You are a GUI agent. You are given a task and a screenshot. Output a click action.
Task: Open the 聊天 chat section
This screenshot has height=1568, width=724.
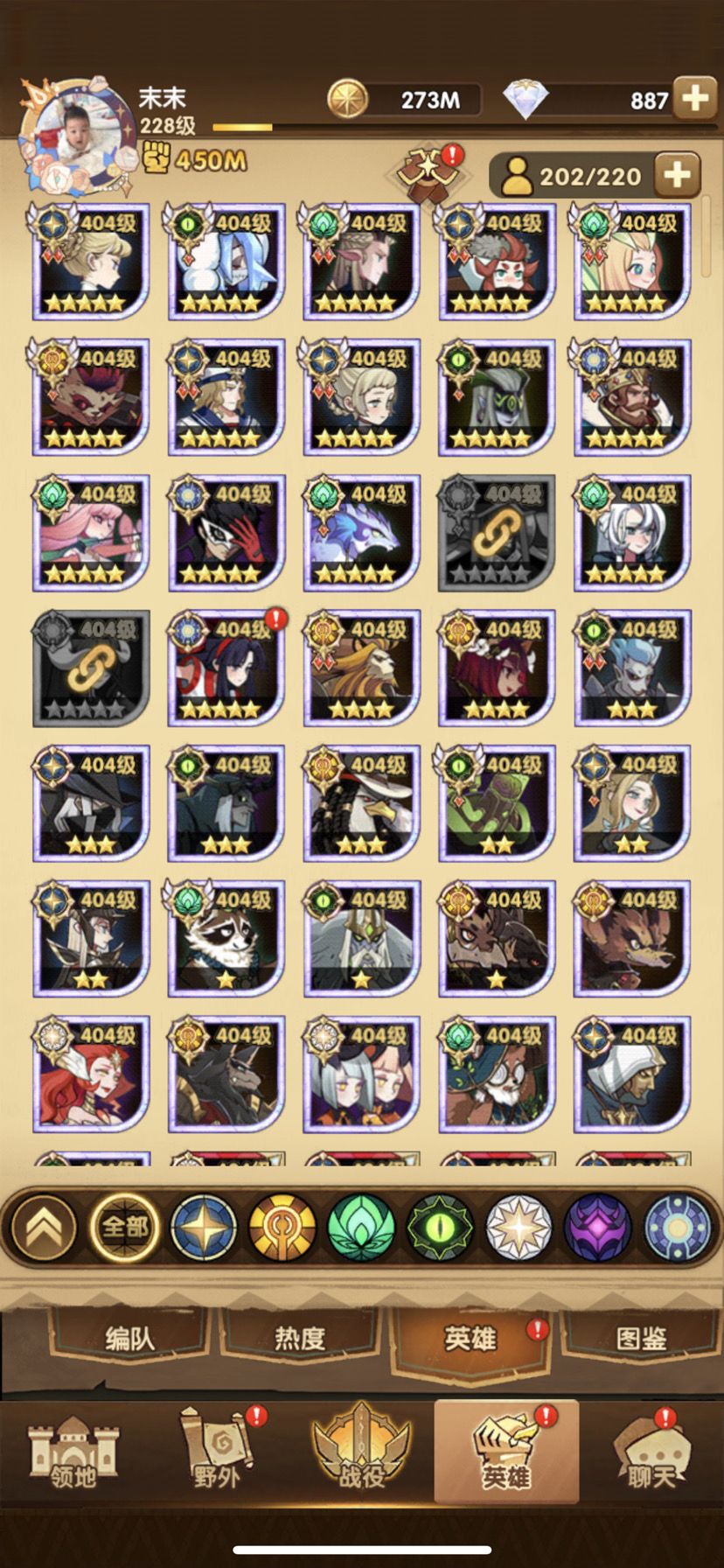651,1452
